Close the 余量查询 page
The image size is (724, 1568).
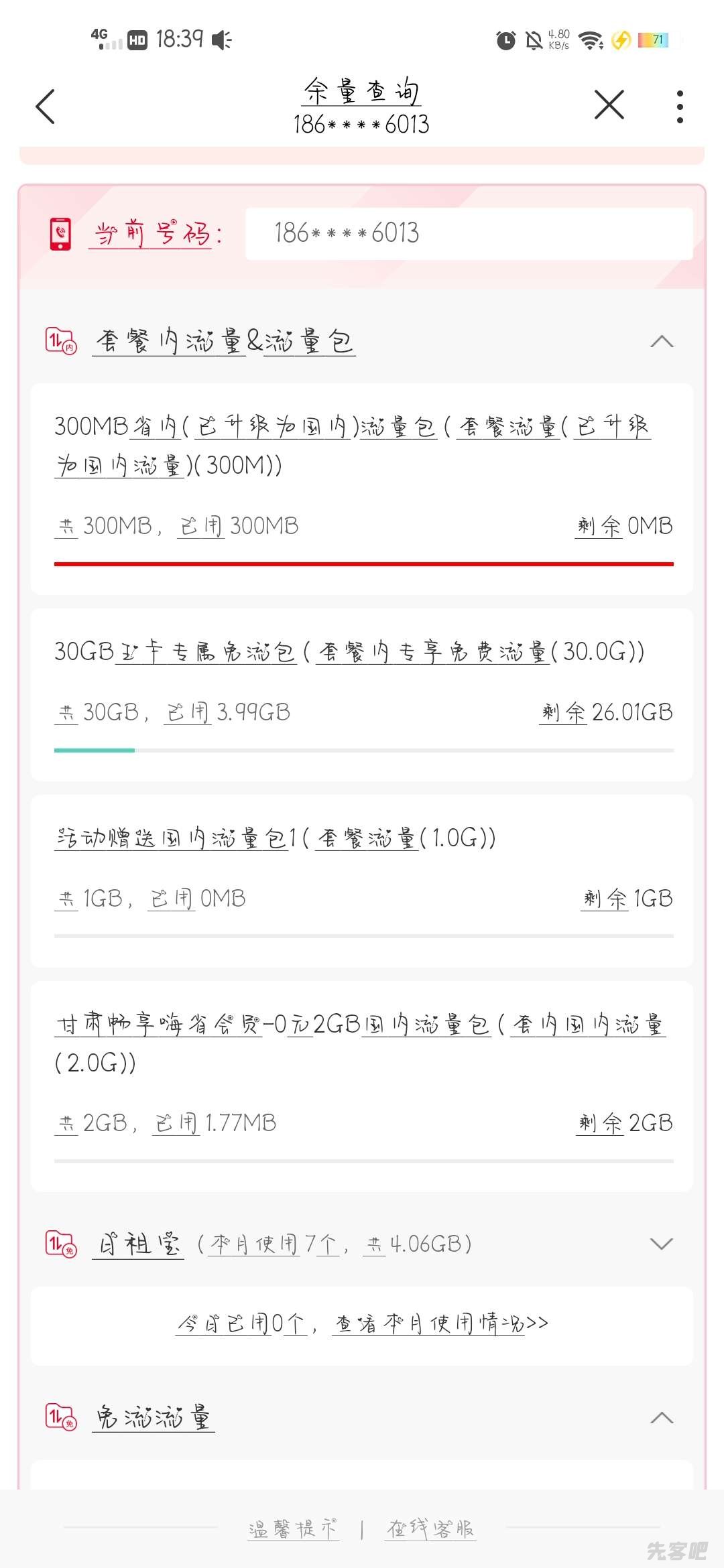609,105
